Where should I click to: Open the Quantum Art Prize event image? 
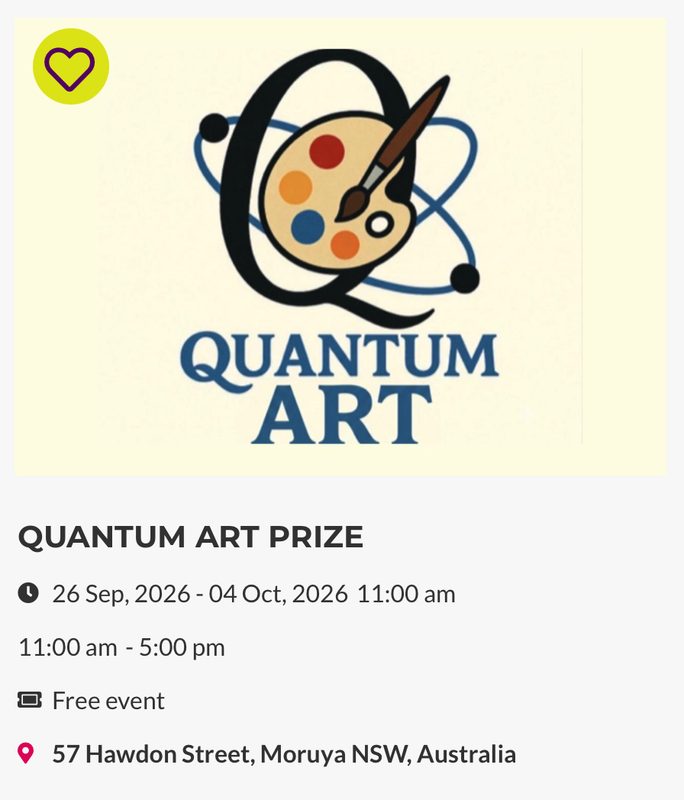[x=340, y=247]
